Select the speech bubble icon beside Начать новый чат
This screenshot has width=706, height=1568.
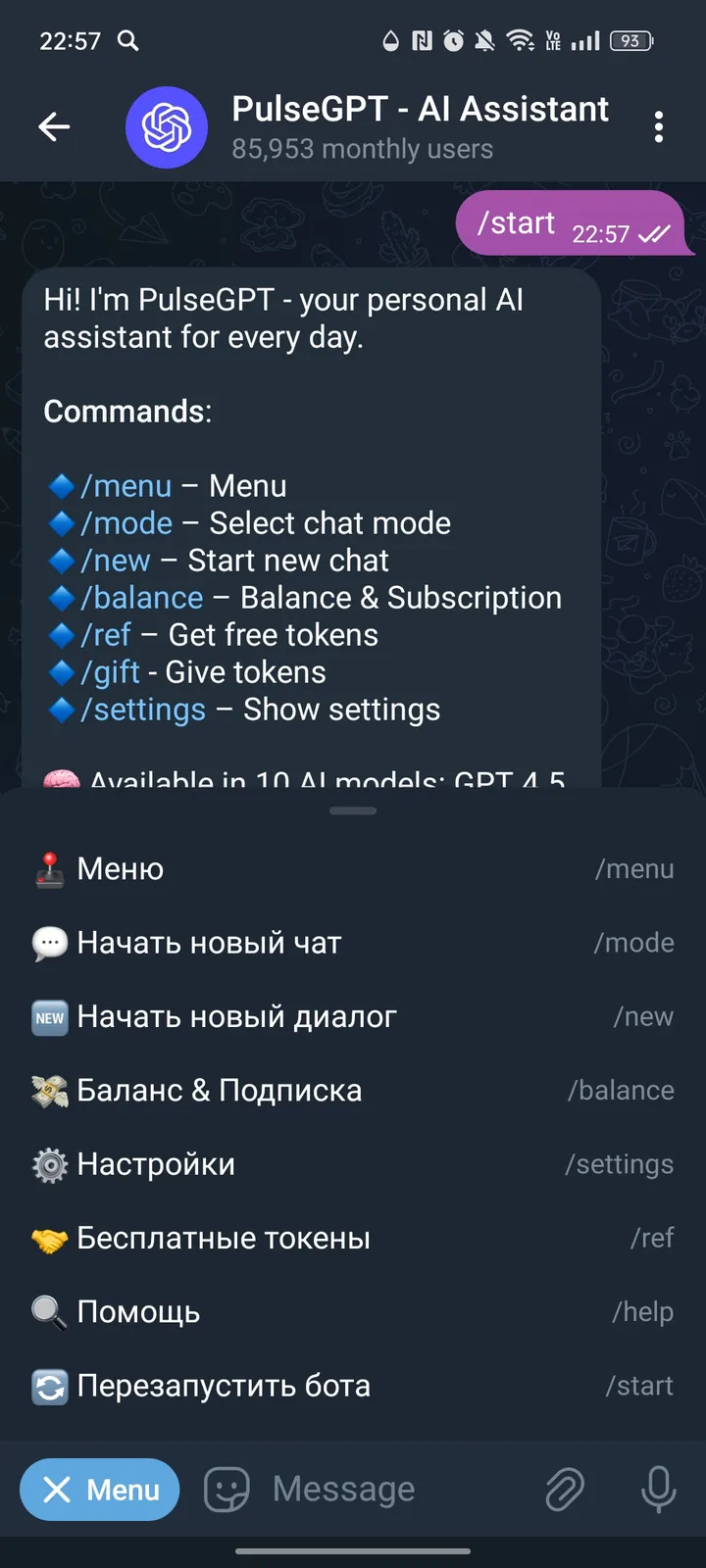(50, 942)
